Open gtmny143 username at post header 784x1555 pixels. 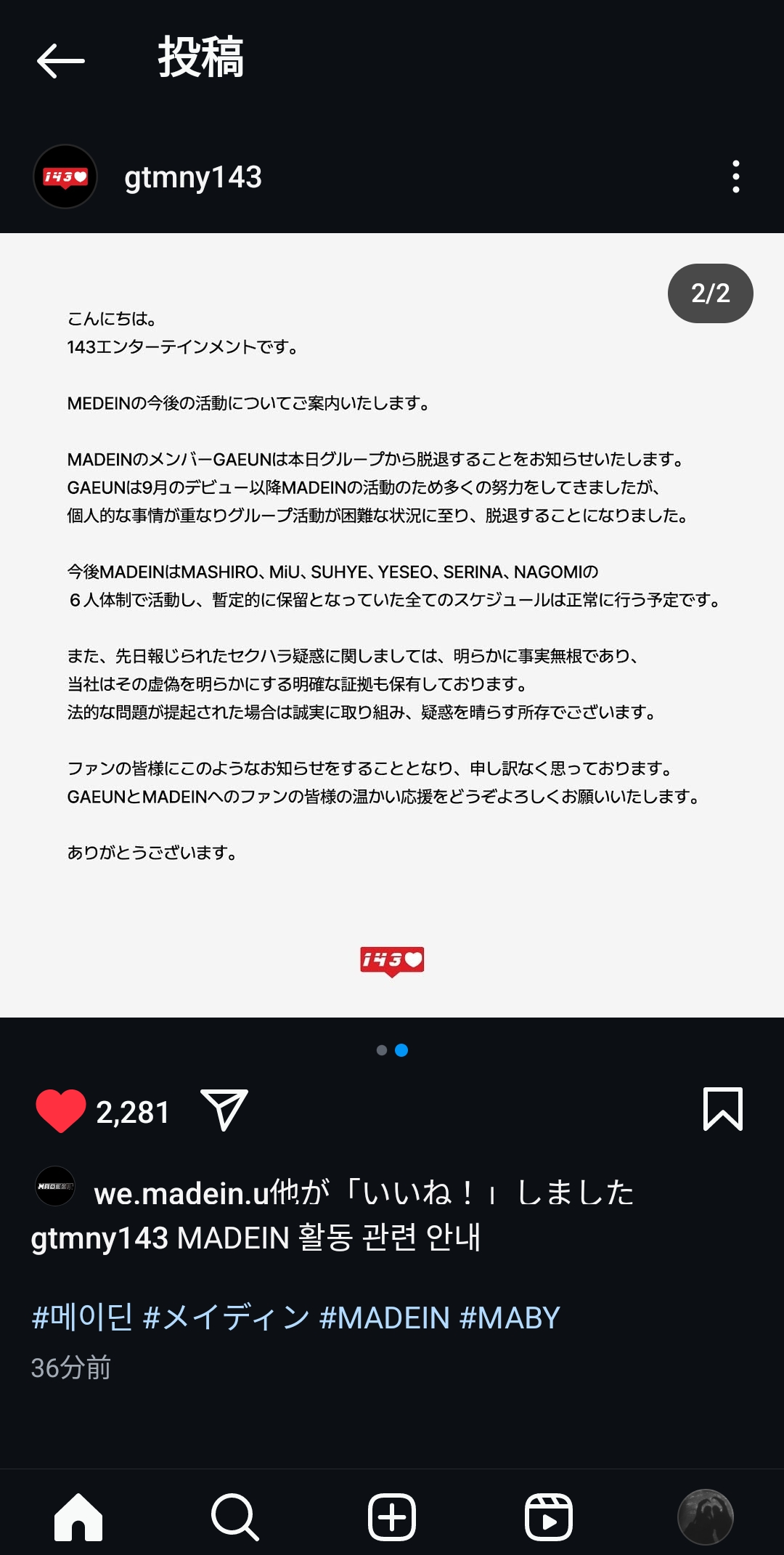(x=192, y=177)
